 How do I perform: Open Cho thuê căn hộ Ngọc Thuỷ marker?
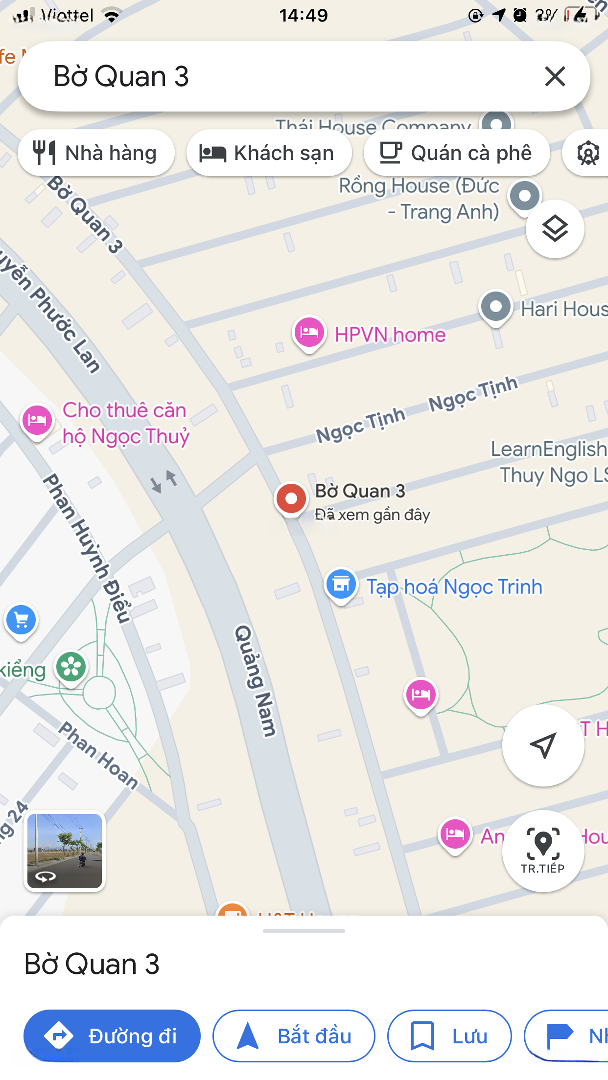(37, 420)
